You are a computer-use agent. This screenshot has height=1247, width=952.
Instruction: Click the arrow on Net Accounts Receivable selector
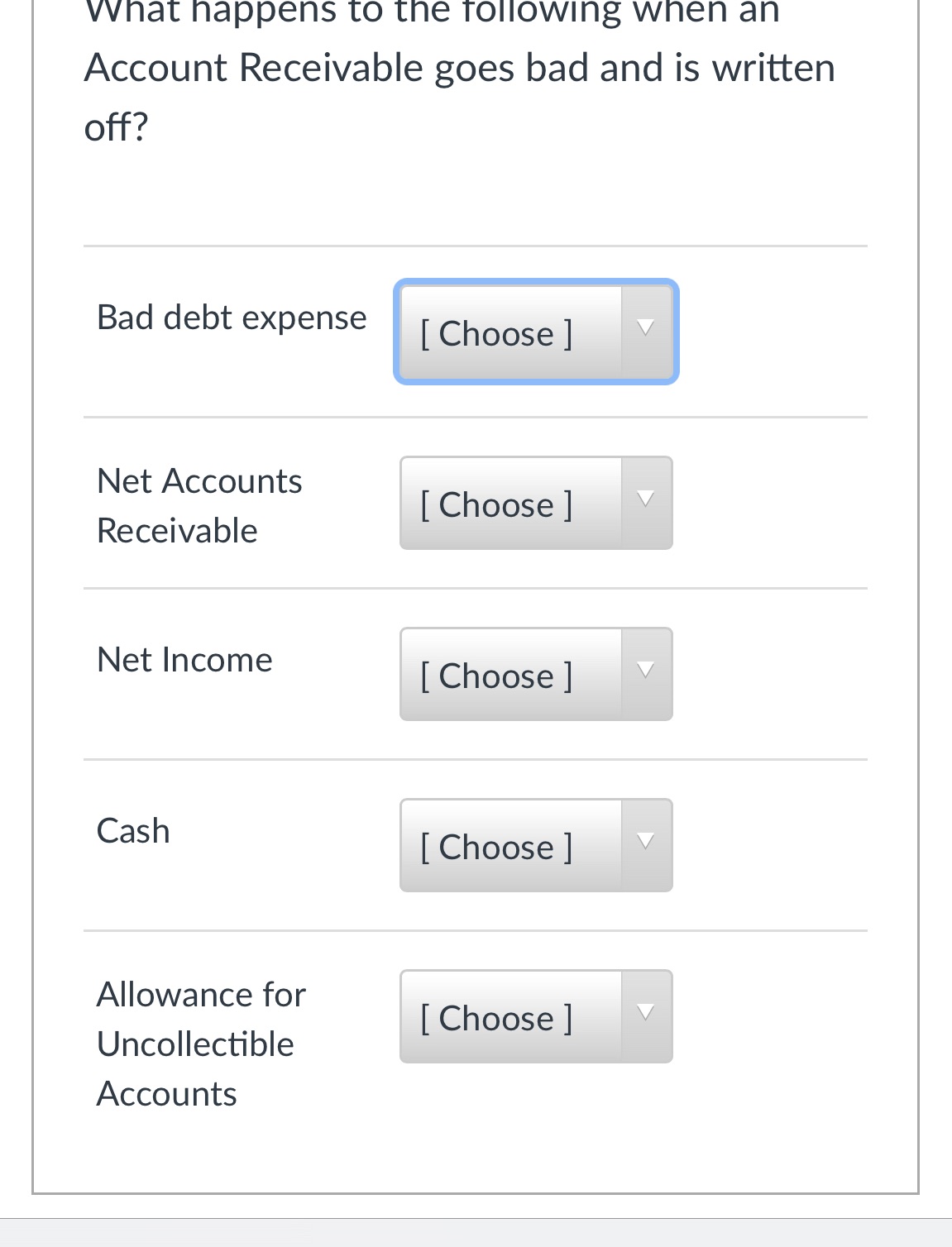[647, 498]
